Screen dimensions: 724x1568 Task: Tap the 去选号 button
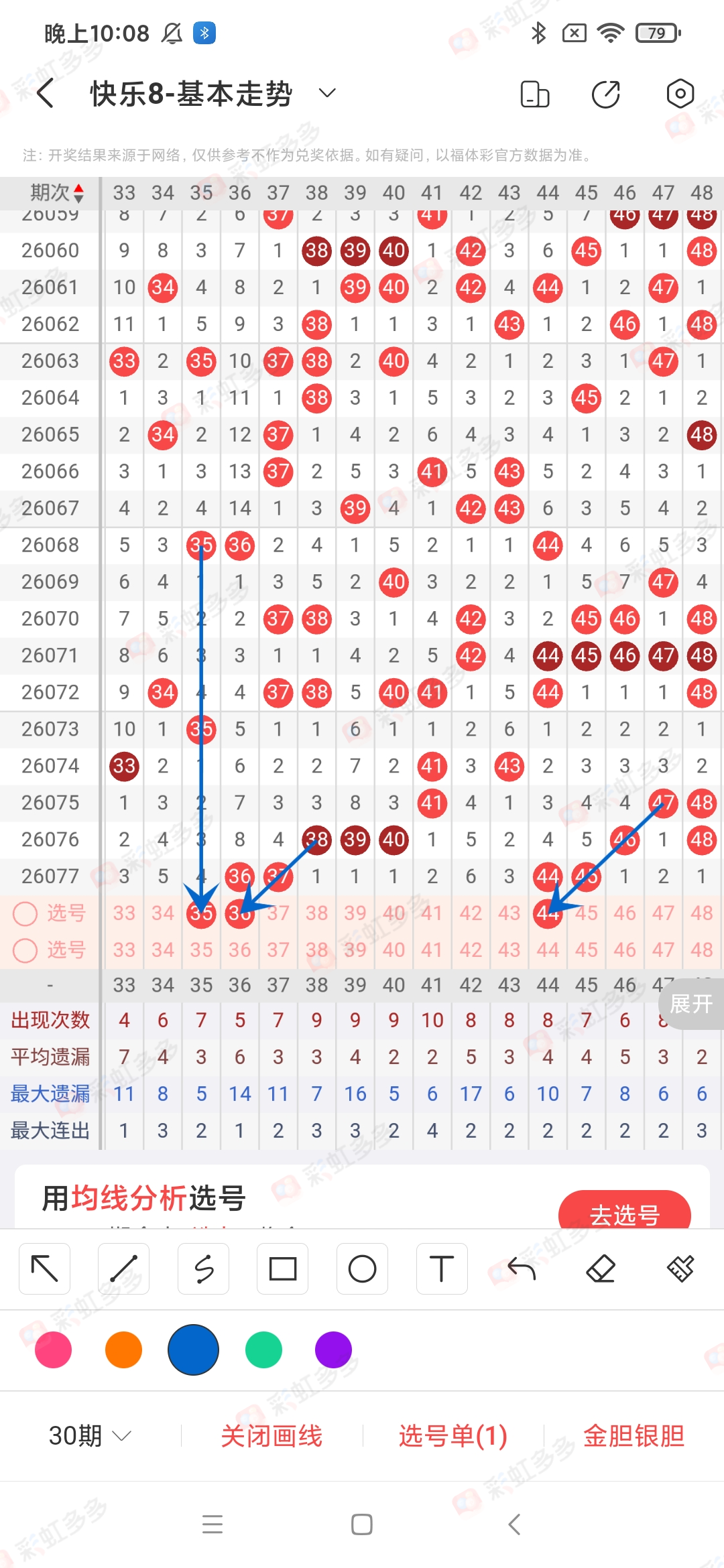click(x=624, y=1214)
